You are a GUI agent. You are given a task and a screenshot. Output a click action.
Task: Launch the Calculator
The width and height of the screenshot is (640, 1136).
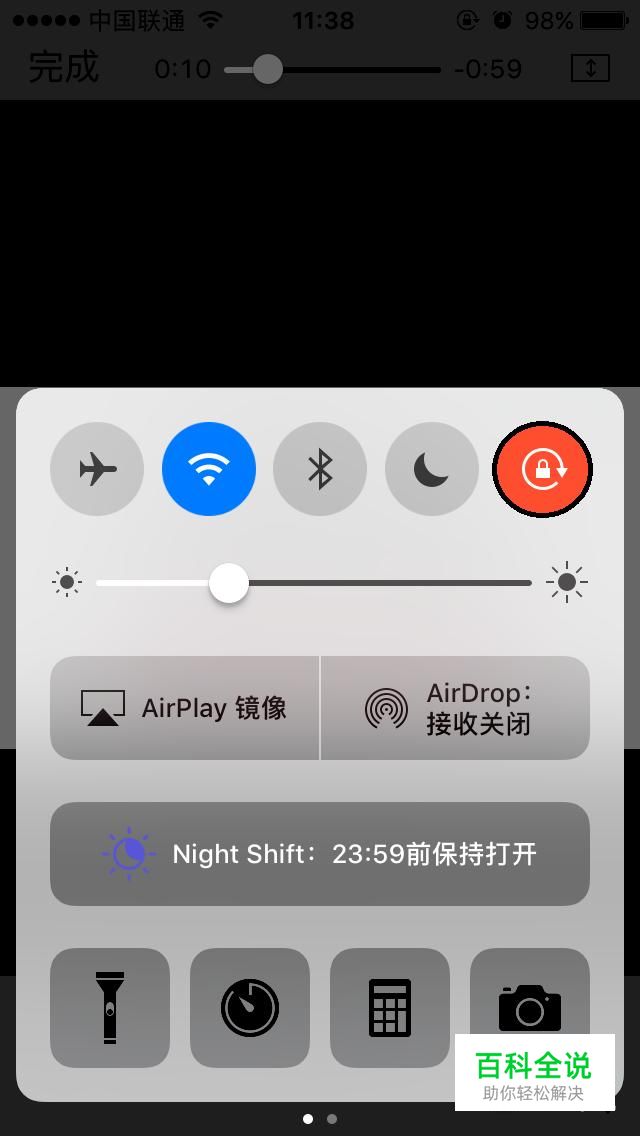pos(390,1006)
